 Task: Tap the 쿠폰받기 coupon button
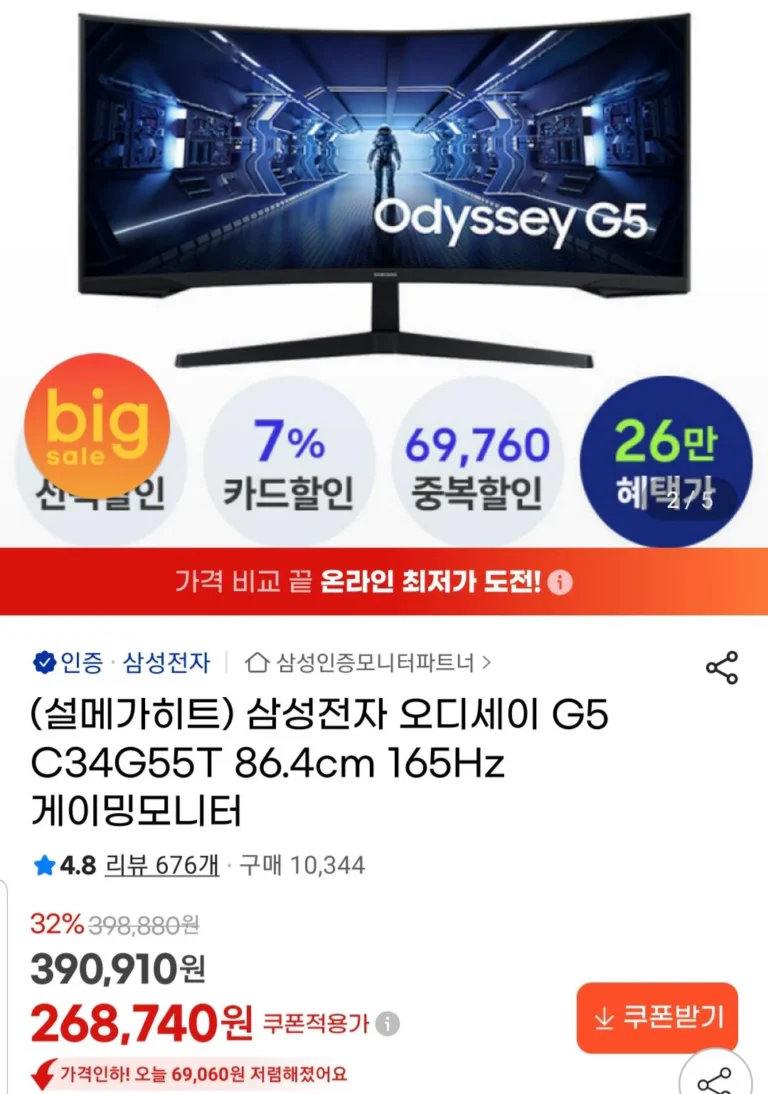click(657, 1018)
